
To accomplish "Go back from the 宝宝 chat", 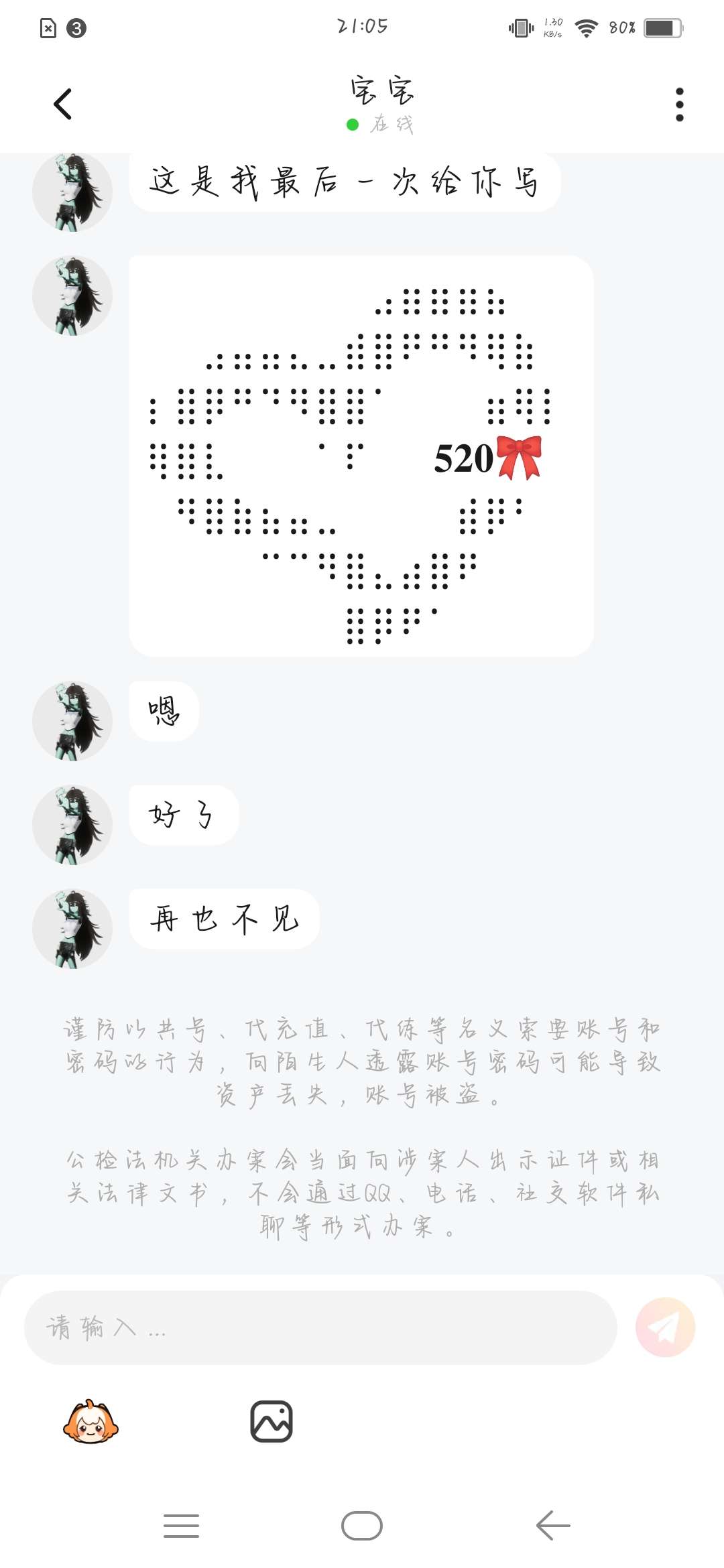I will (63, 104).
